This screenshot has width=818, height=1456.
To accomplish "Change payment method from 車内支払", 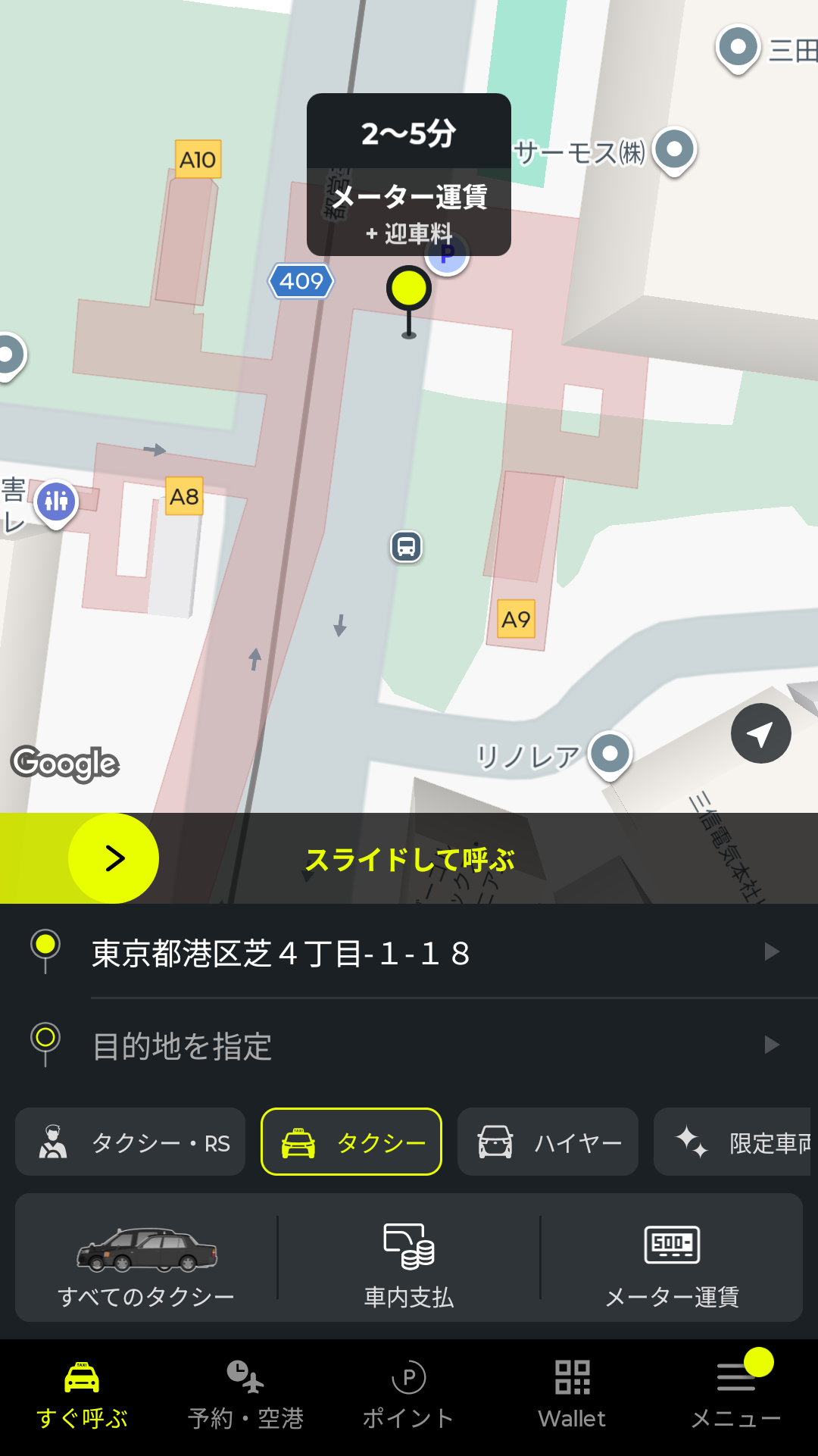I will 409,1259.
